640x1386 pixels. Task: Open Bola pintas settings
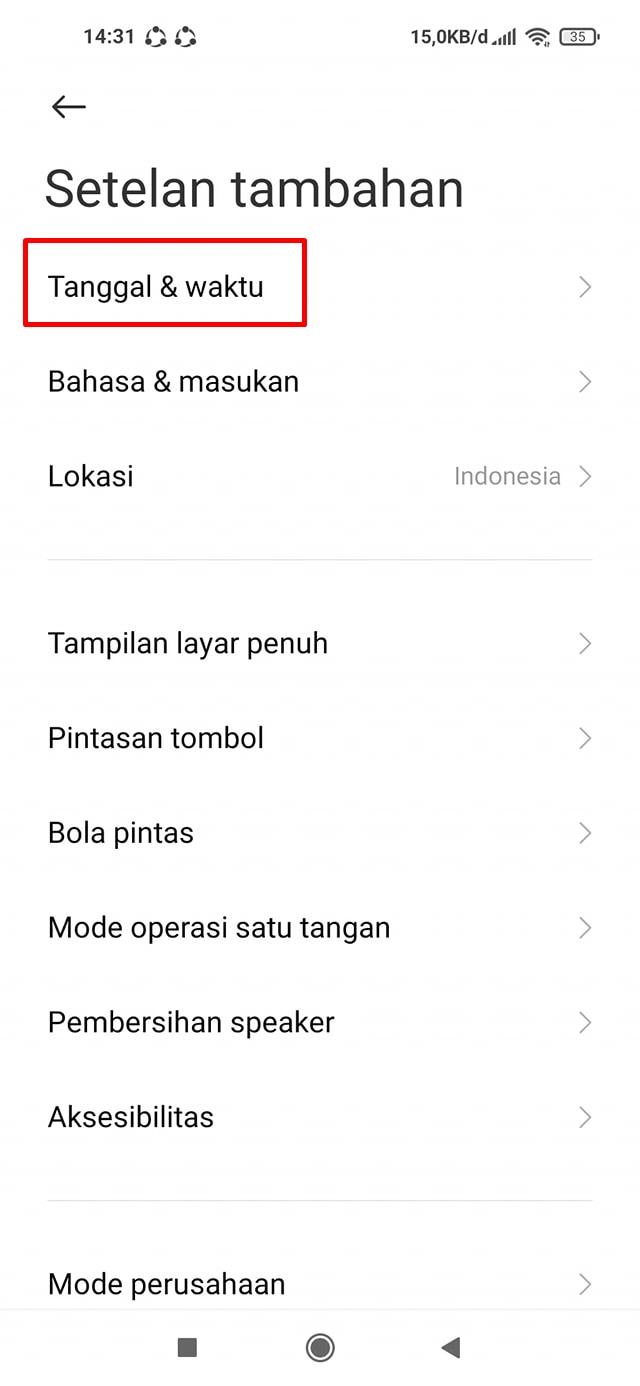coord(320,833)
